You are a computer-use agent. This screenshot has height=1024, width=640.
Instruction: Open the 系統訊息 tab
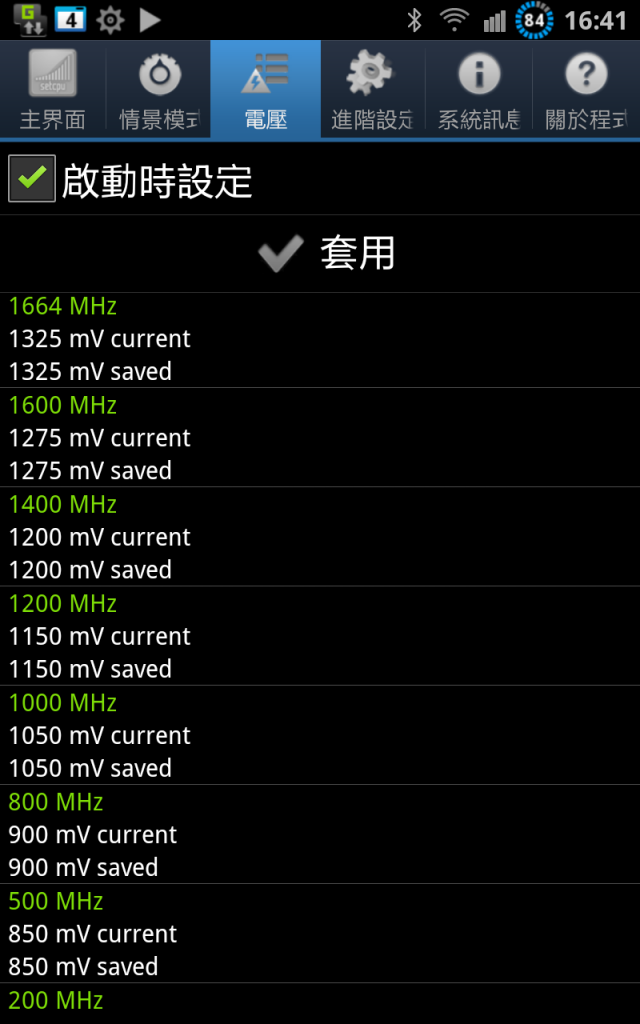coord(479,91)
